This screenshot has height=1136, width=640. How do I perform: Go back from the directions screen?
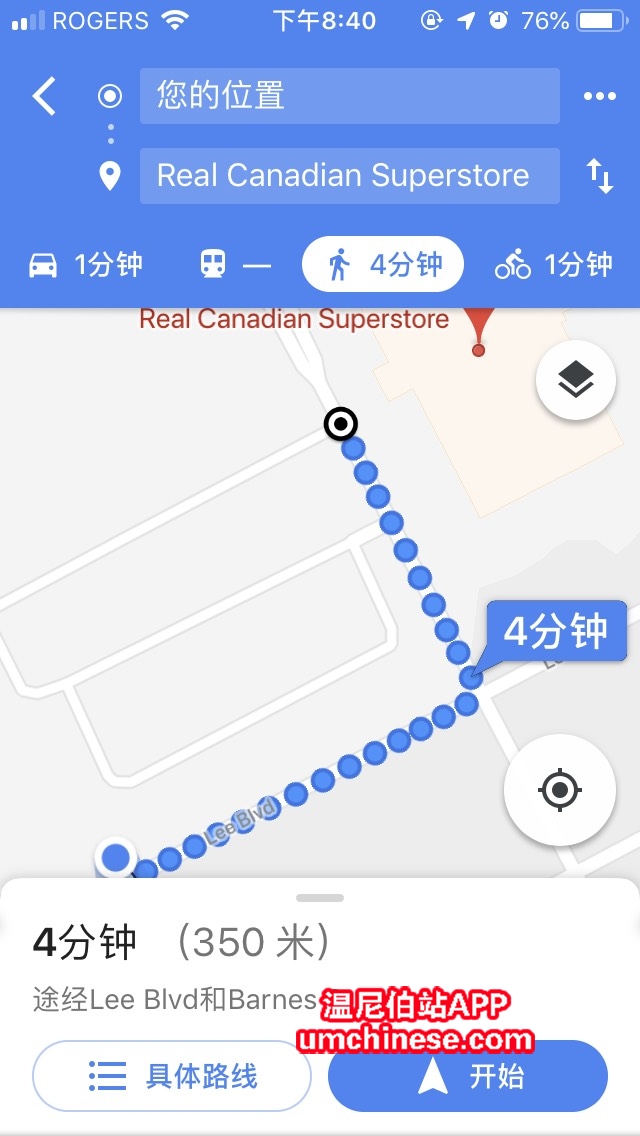coord(44,97)
